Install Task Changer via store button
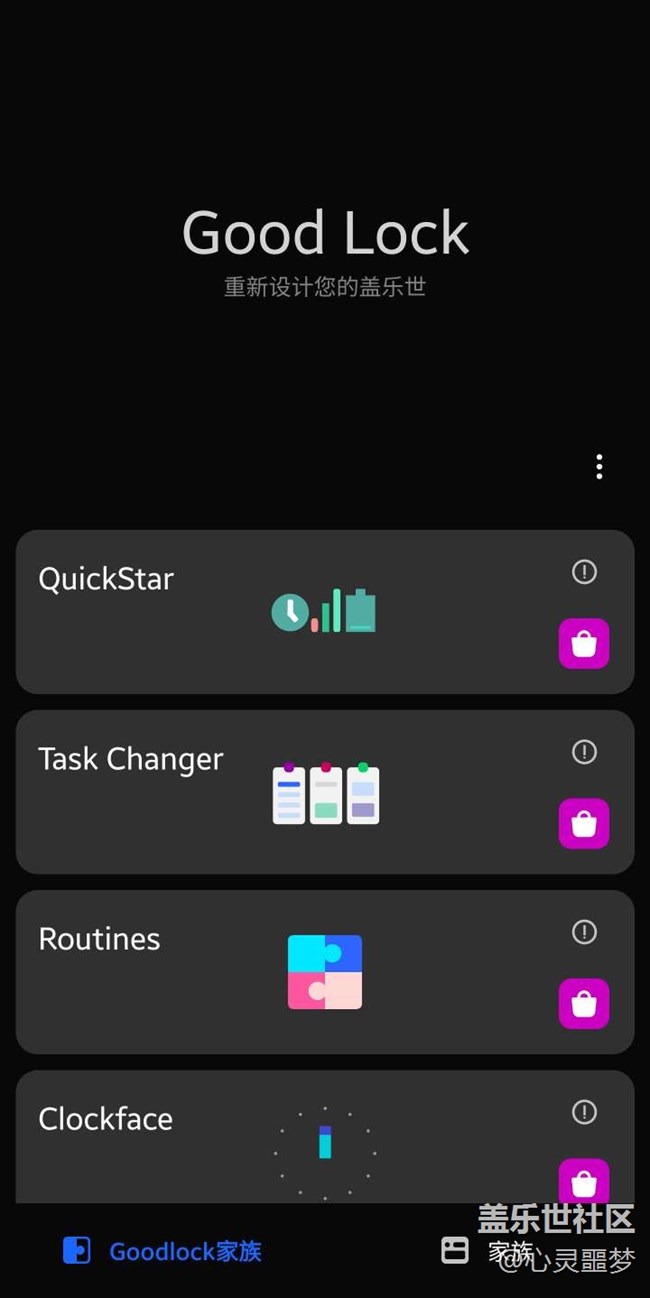 [584, 824]
